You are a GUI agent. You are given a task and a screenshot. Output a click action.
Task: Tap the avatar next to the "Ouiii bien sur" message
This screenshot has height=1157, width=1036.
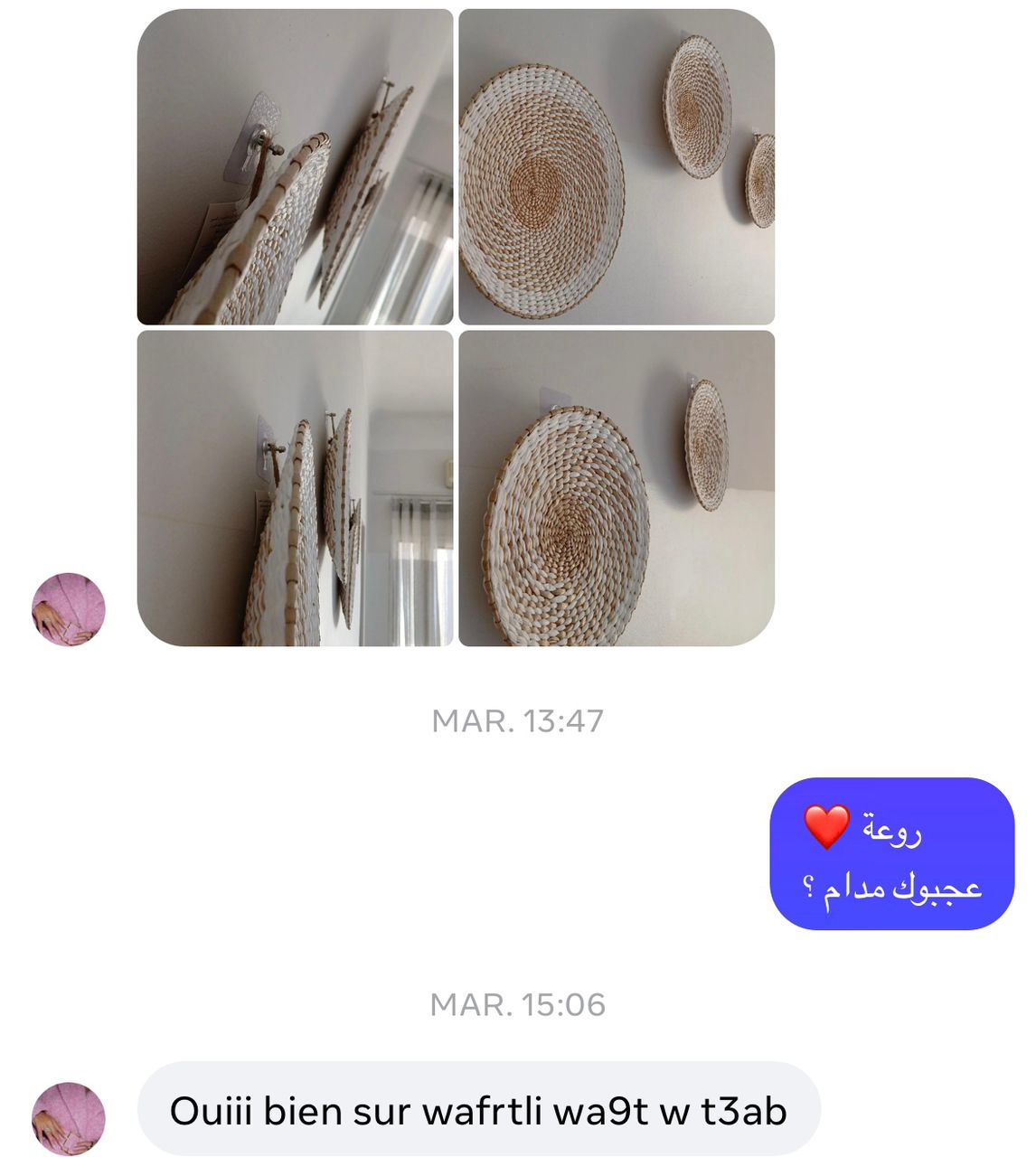coord(69,1118)
